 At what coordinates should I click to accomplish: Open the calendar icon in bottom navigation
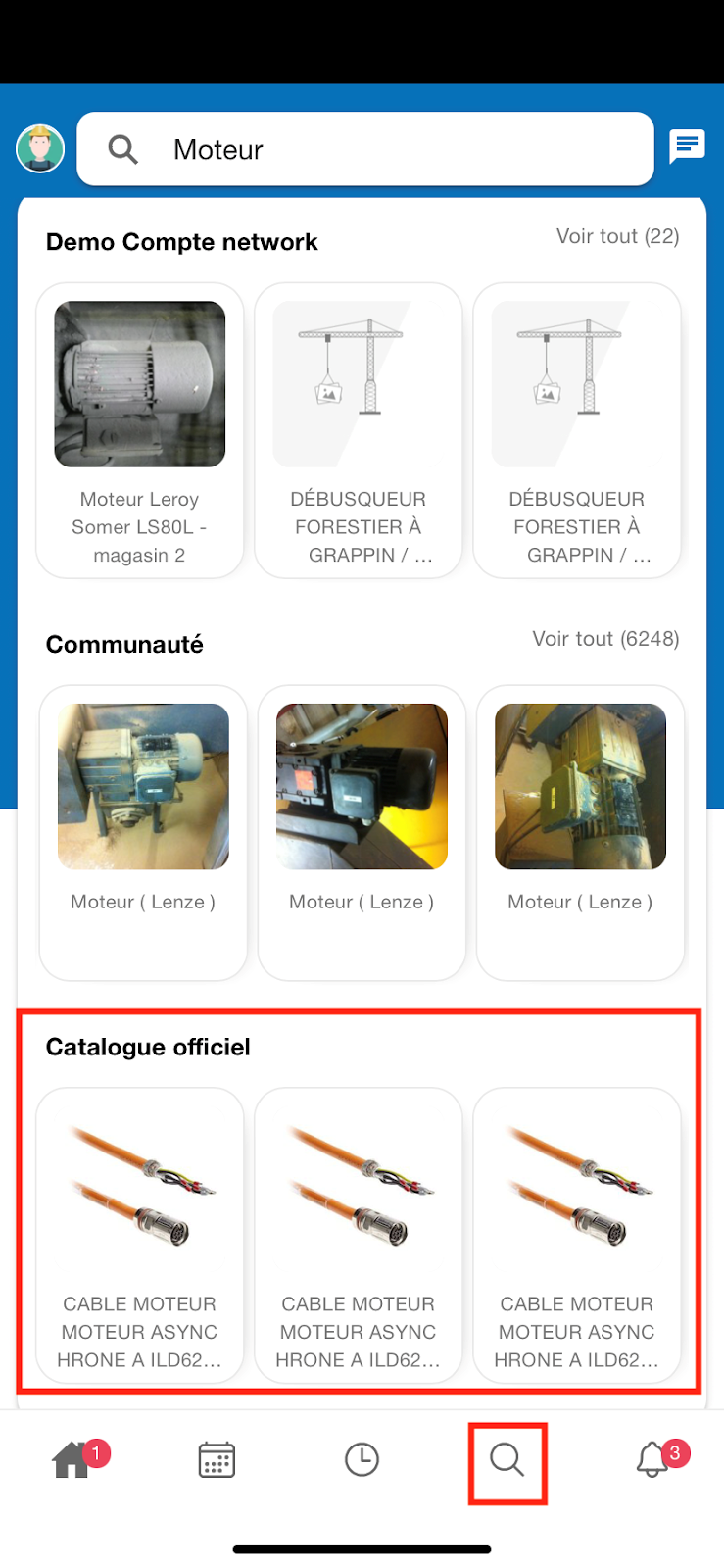coord(216,1460)
